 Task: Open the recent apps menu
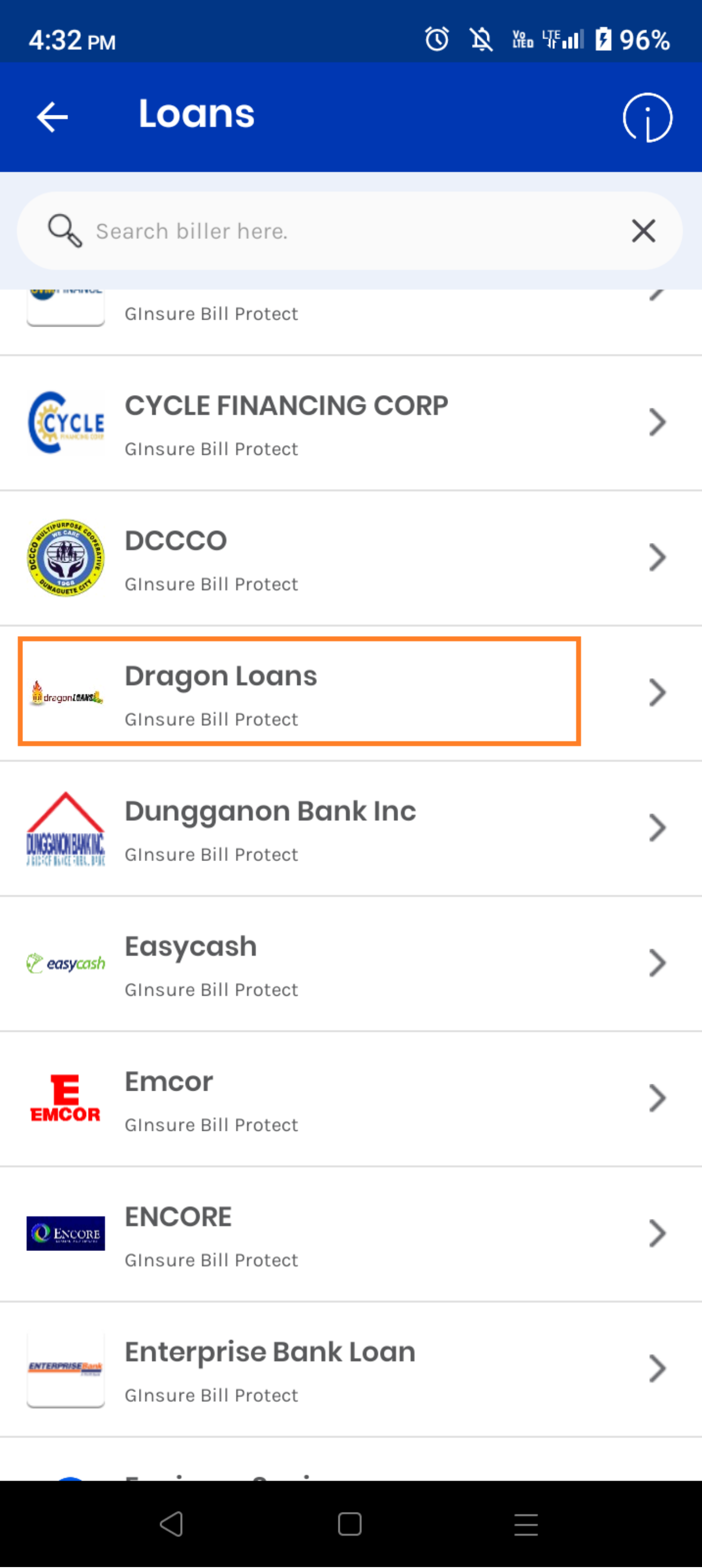coord(526,1524)
